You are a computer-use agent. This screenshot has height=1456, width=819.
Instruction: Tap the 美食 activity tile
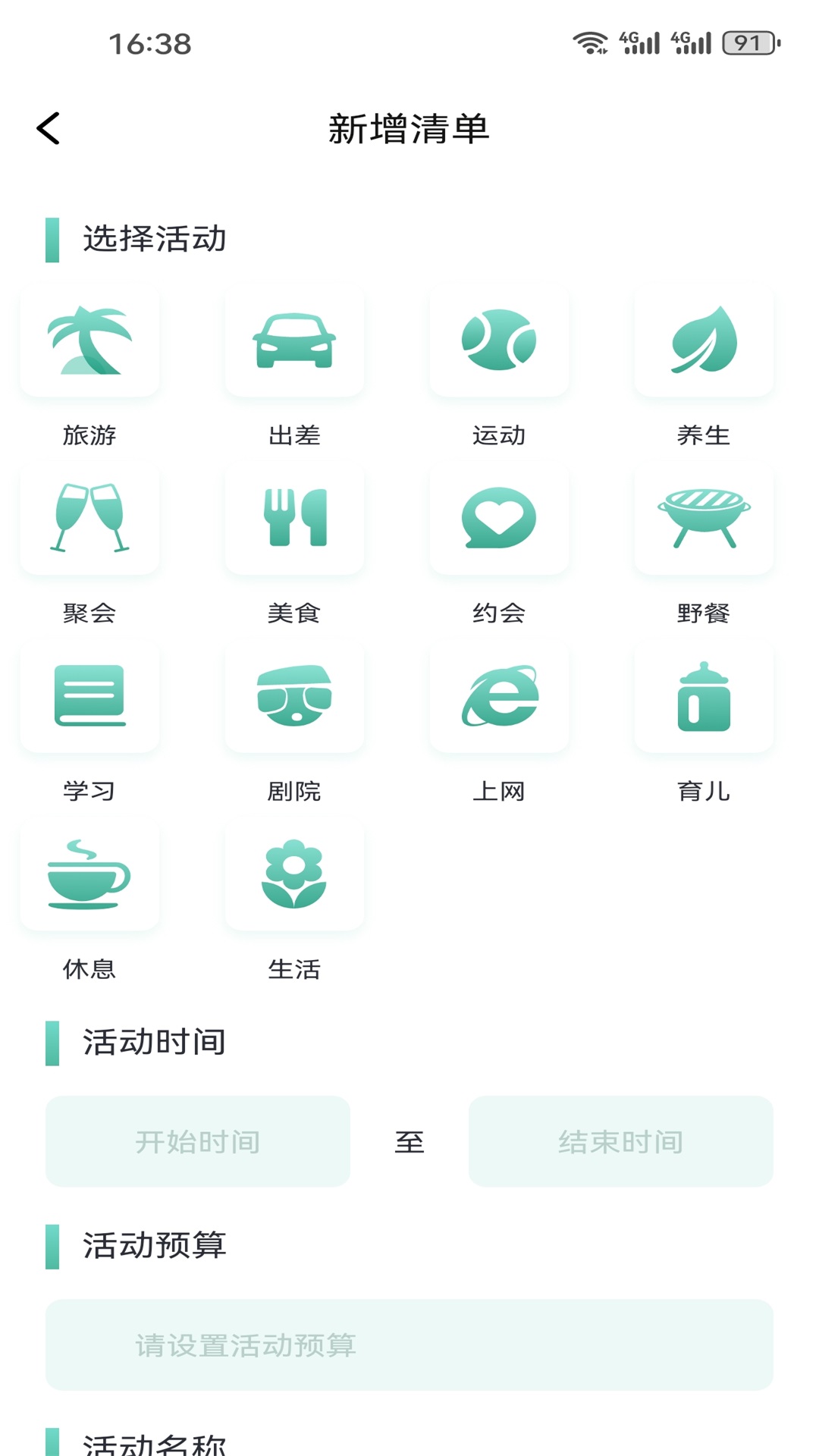(x=294, y=518)
